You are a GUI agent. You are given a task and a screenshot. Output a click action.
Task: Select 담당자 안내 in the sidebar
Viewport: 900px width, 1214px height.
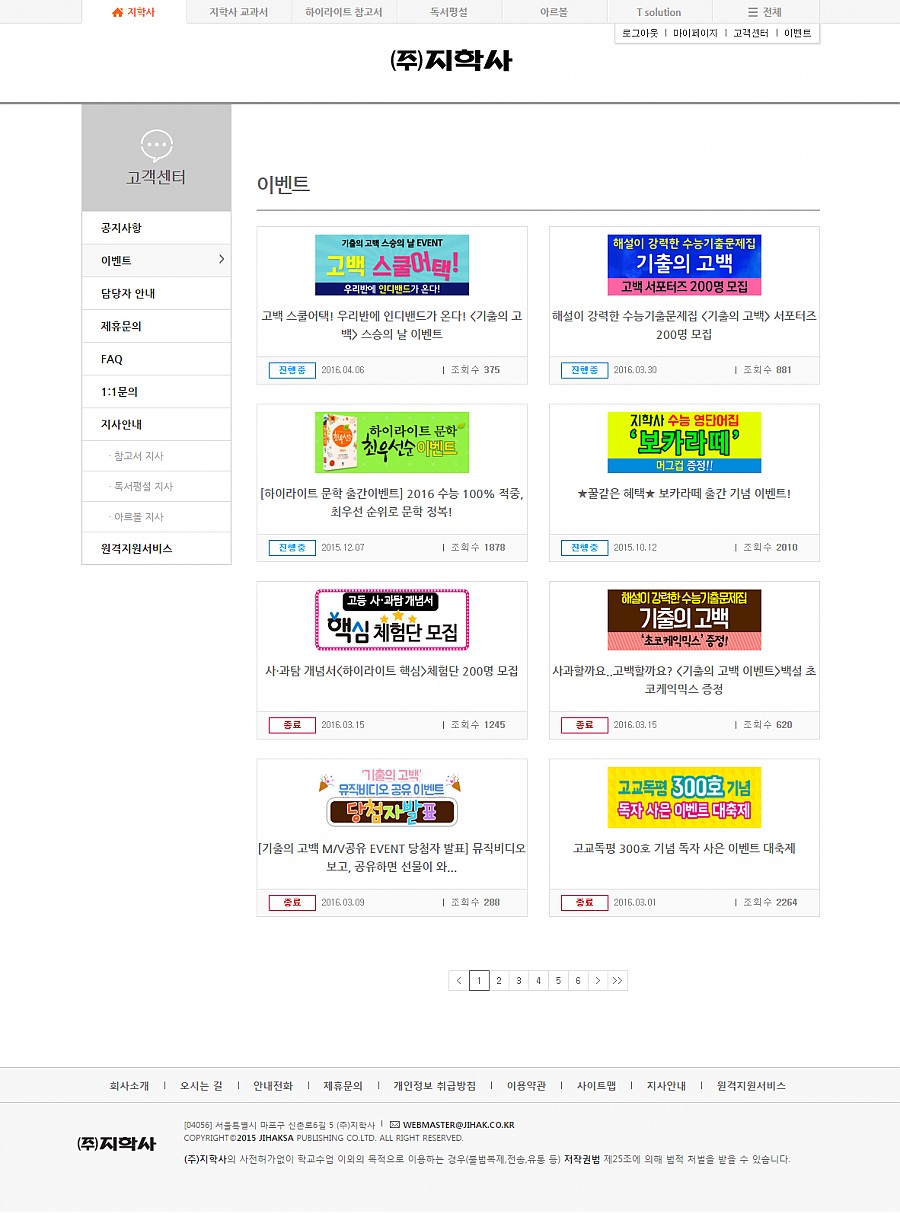point(128,294)
